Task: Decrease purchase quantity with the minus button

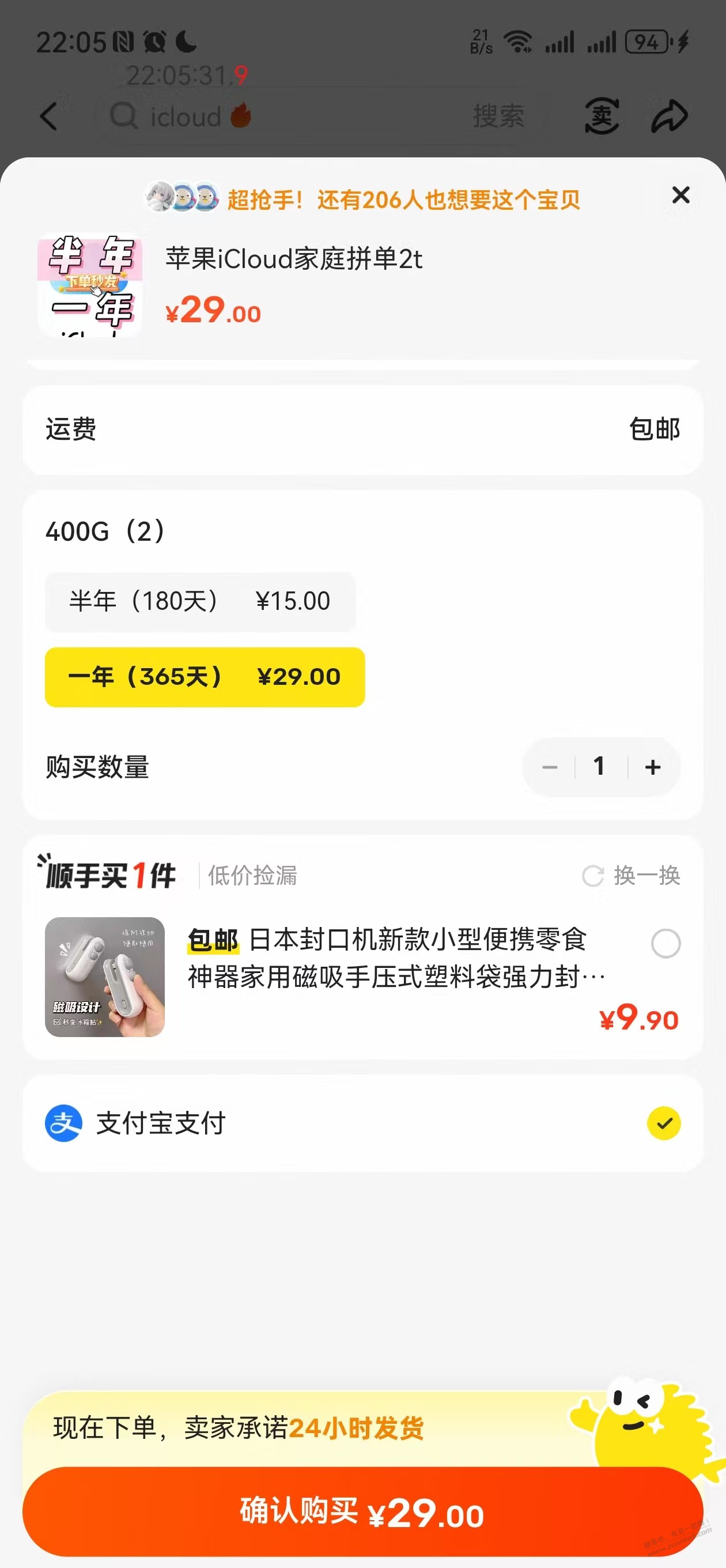Action: 550,767
